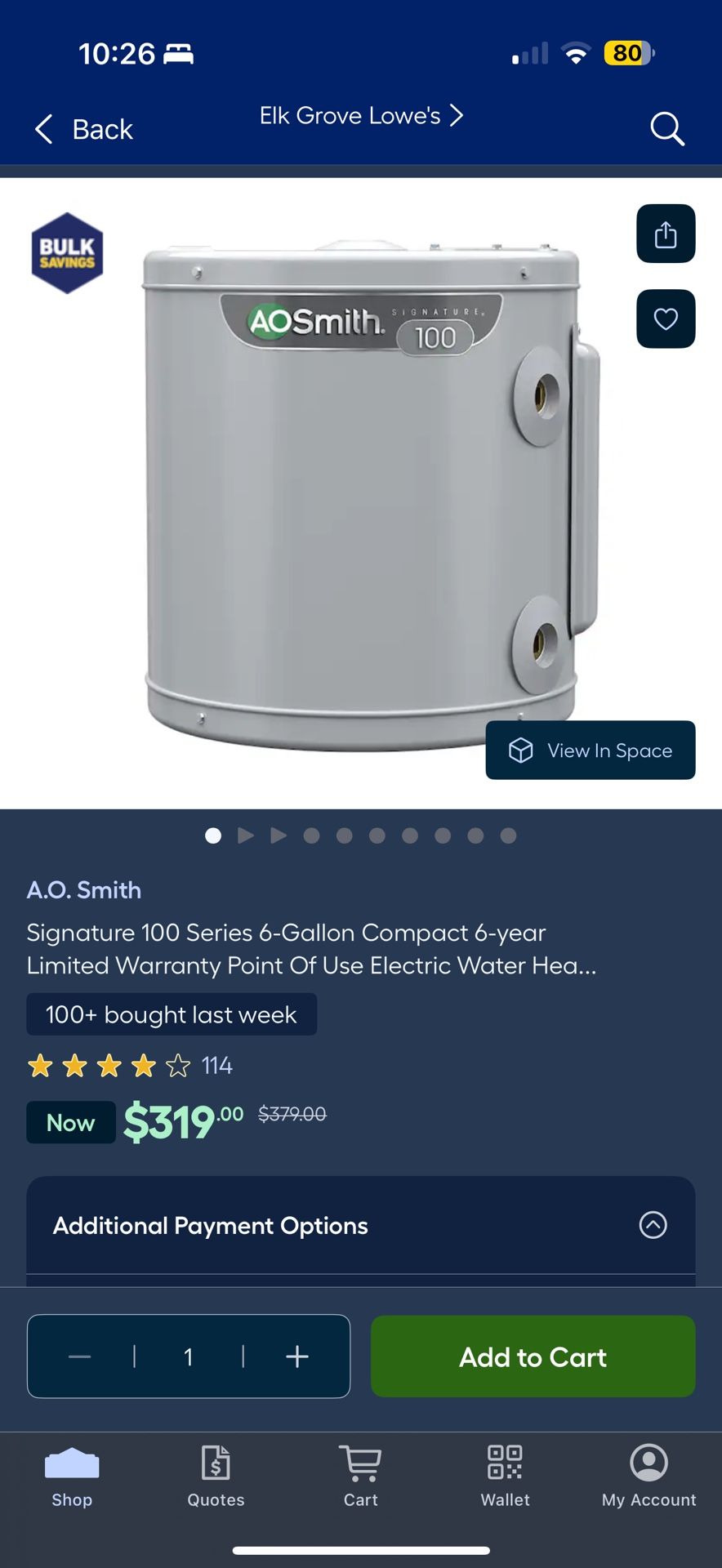
Task: Collapse Additional Payment Options section
Action: 653,1225
